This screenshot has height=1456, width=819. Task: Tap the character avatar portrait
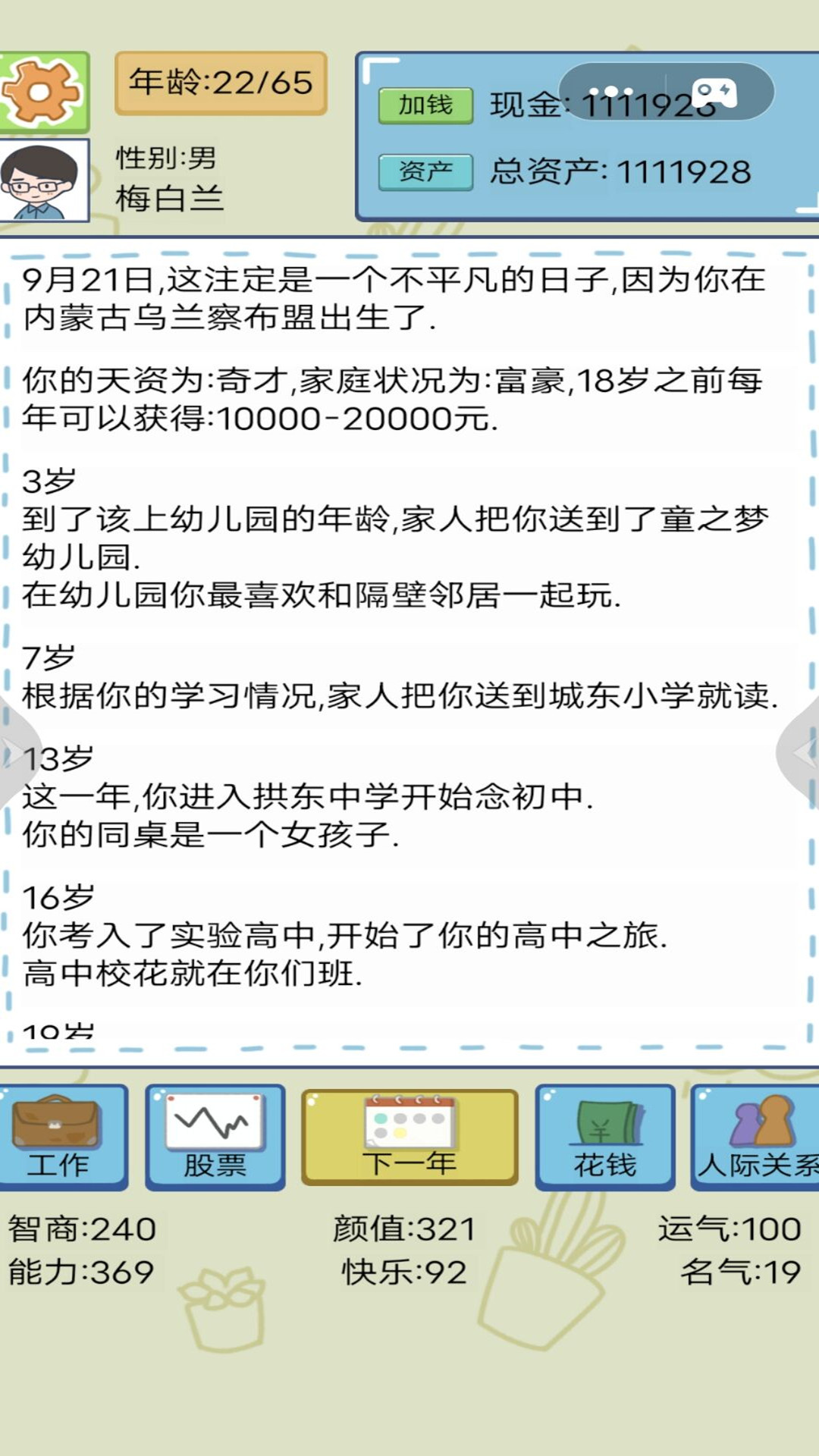[42, 181]
